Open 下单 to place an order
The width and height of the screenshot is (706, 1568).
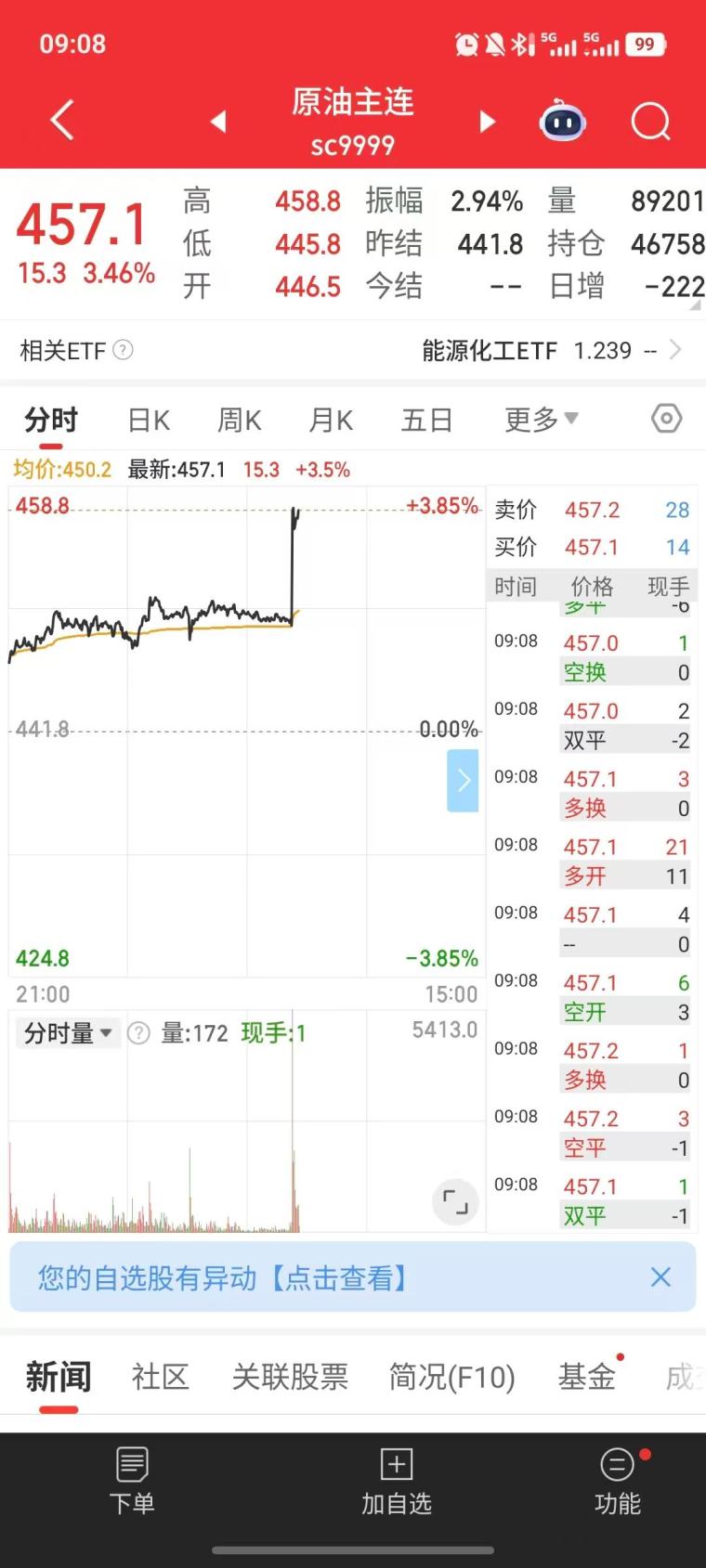click(132, 1482)
